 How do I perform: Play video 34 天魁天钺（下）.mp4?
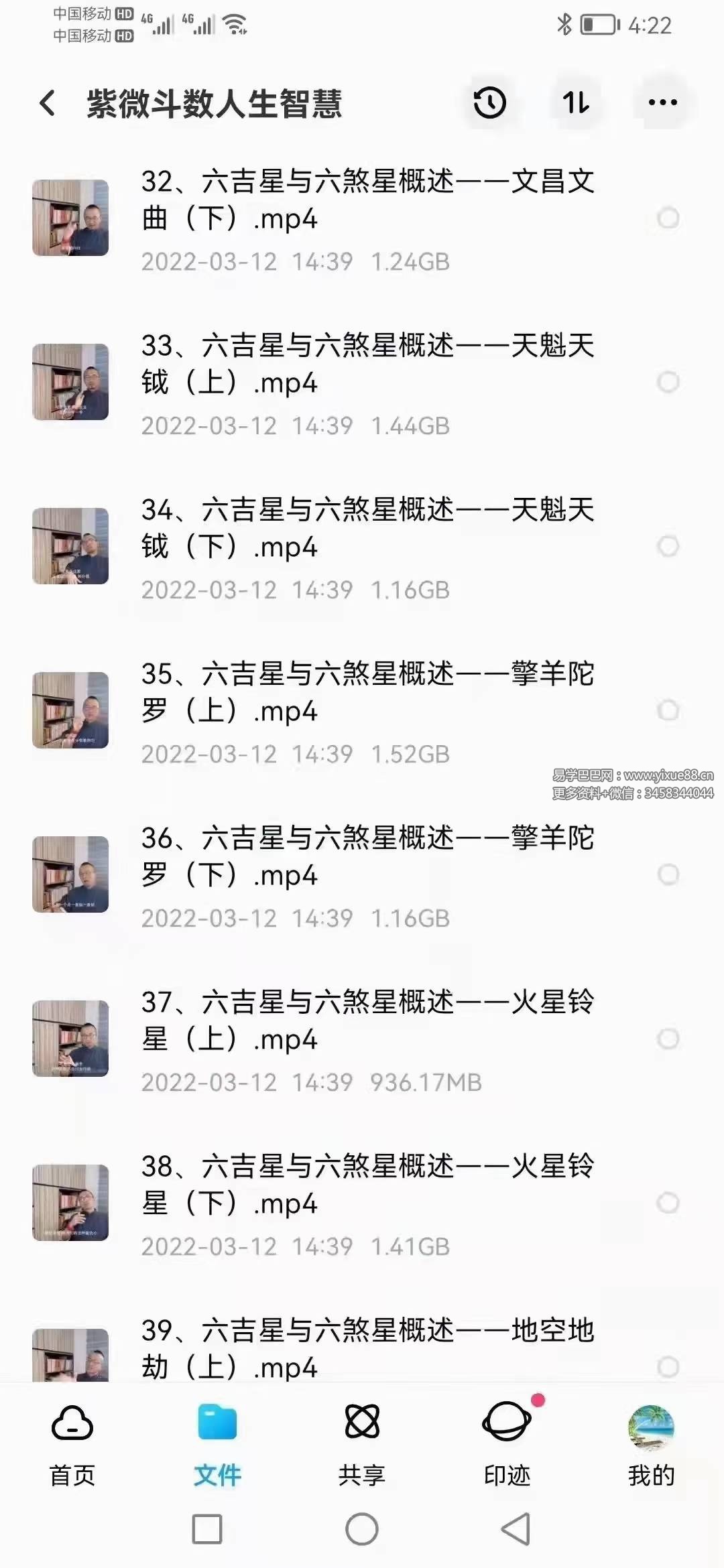point(367,529)
